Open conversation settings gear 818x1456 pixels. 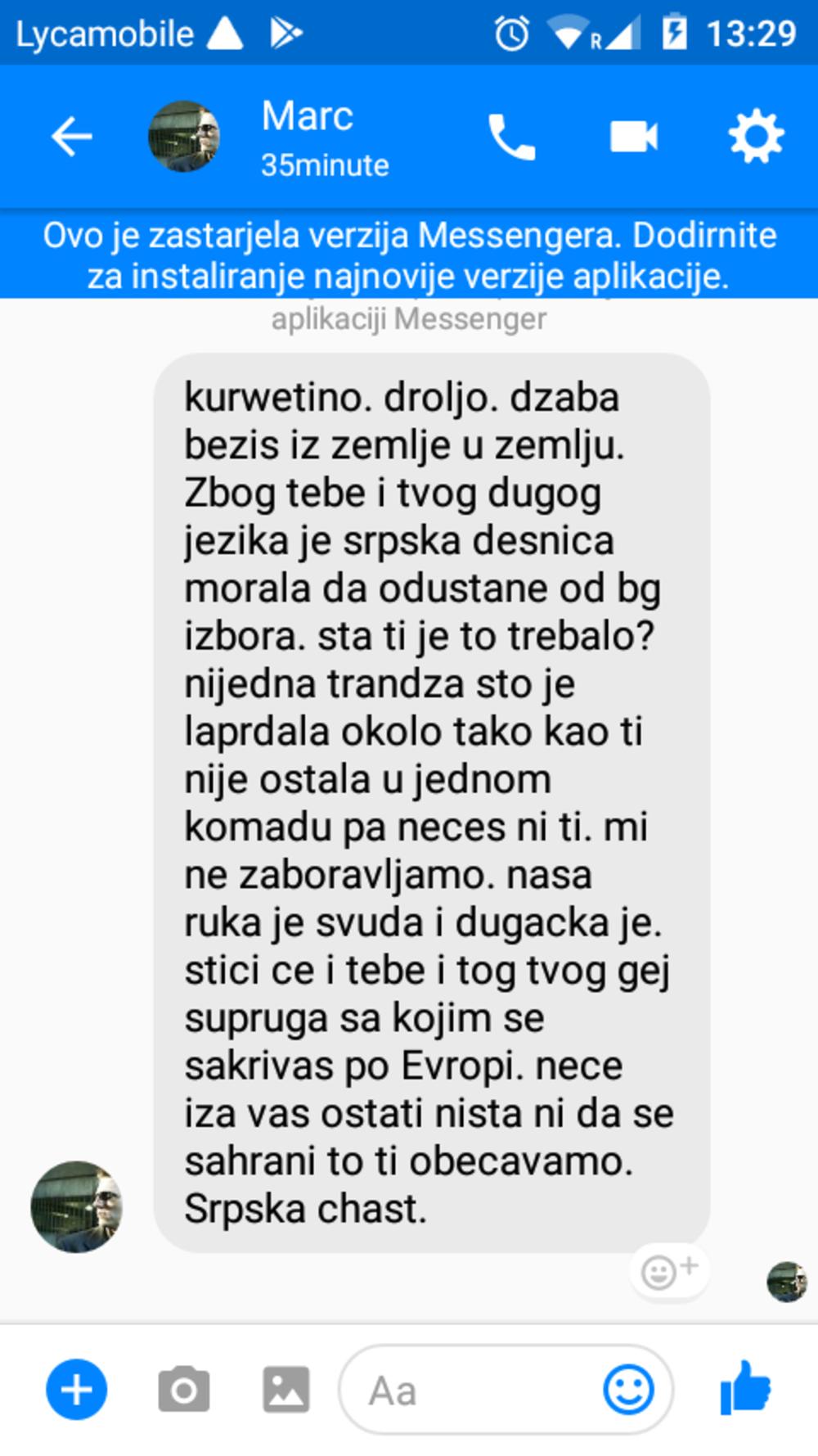[x=756, y=137]
